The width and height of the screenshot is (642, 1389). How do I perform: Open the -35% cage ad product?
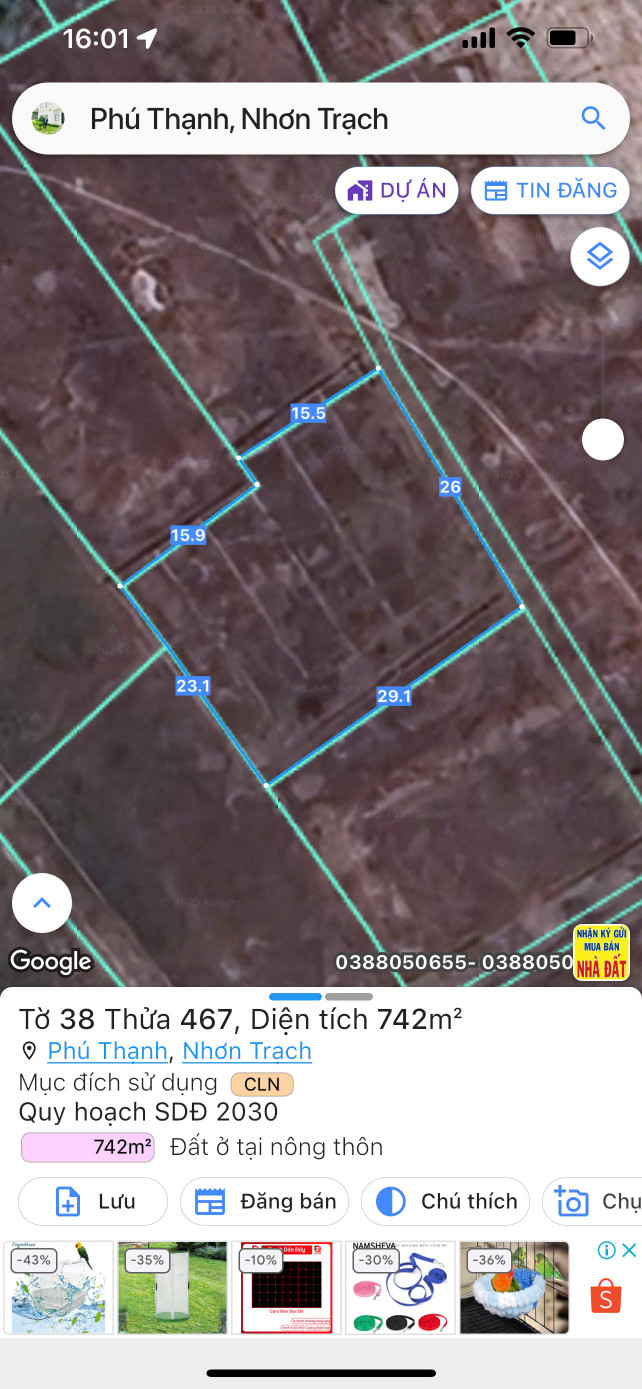(x=172, y=1288)
